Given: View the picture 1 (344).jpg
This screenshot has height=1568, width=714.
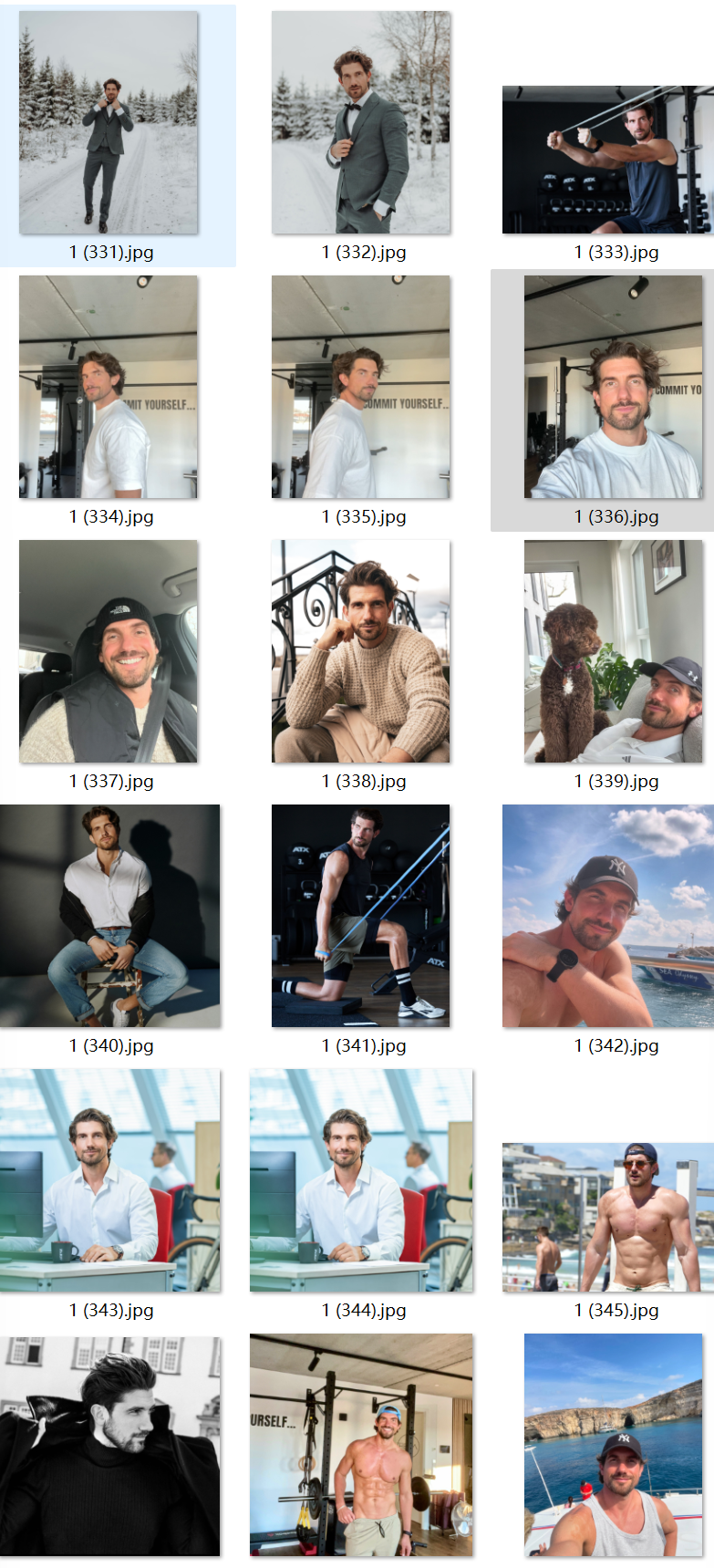Looking at the screenshot, I should pyautogui.click(x=361, y=1180).
